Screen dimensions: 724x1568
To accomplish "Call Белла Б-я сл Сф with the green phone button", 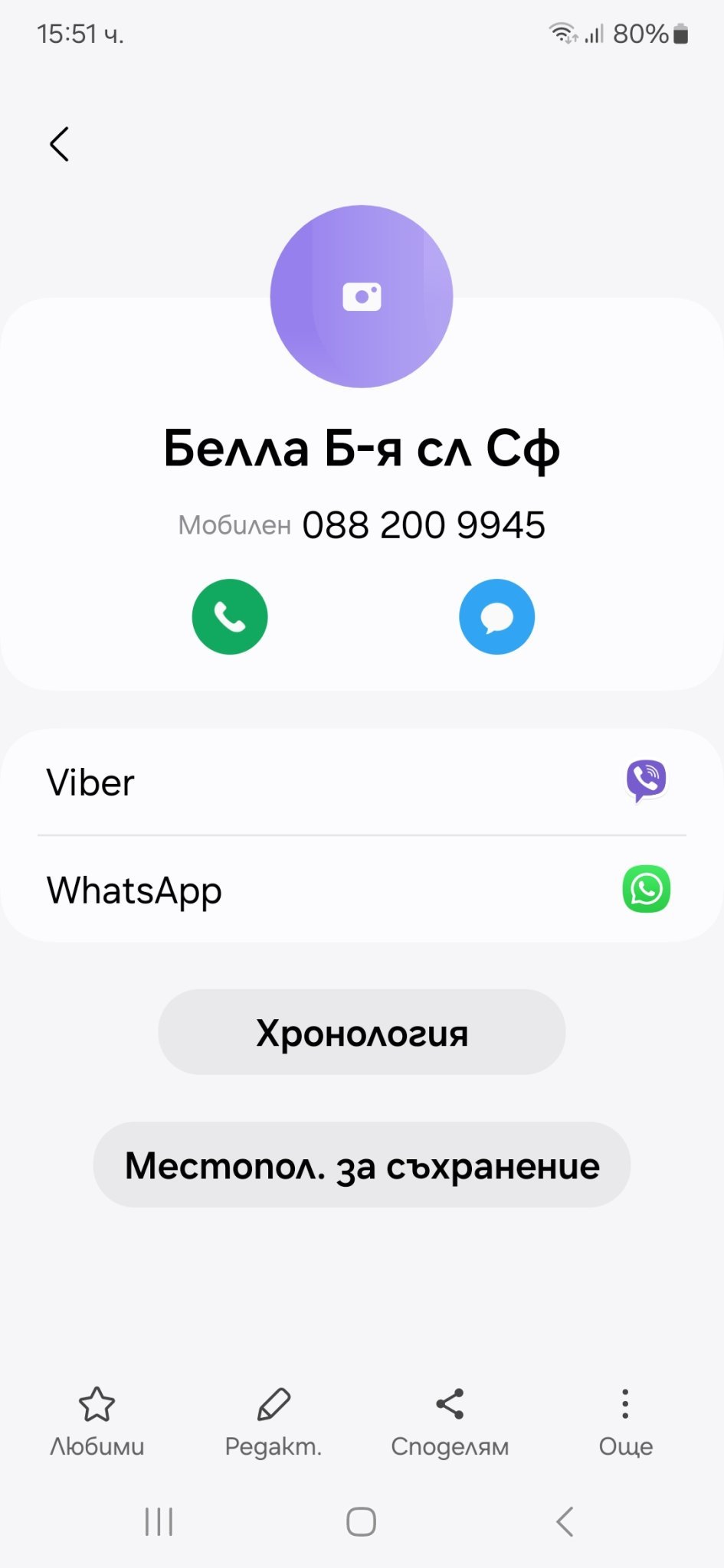I will 230,617.
